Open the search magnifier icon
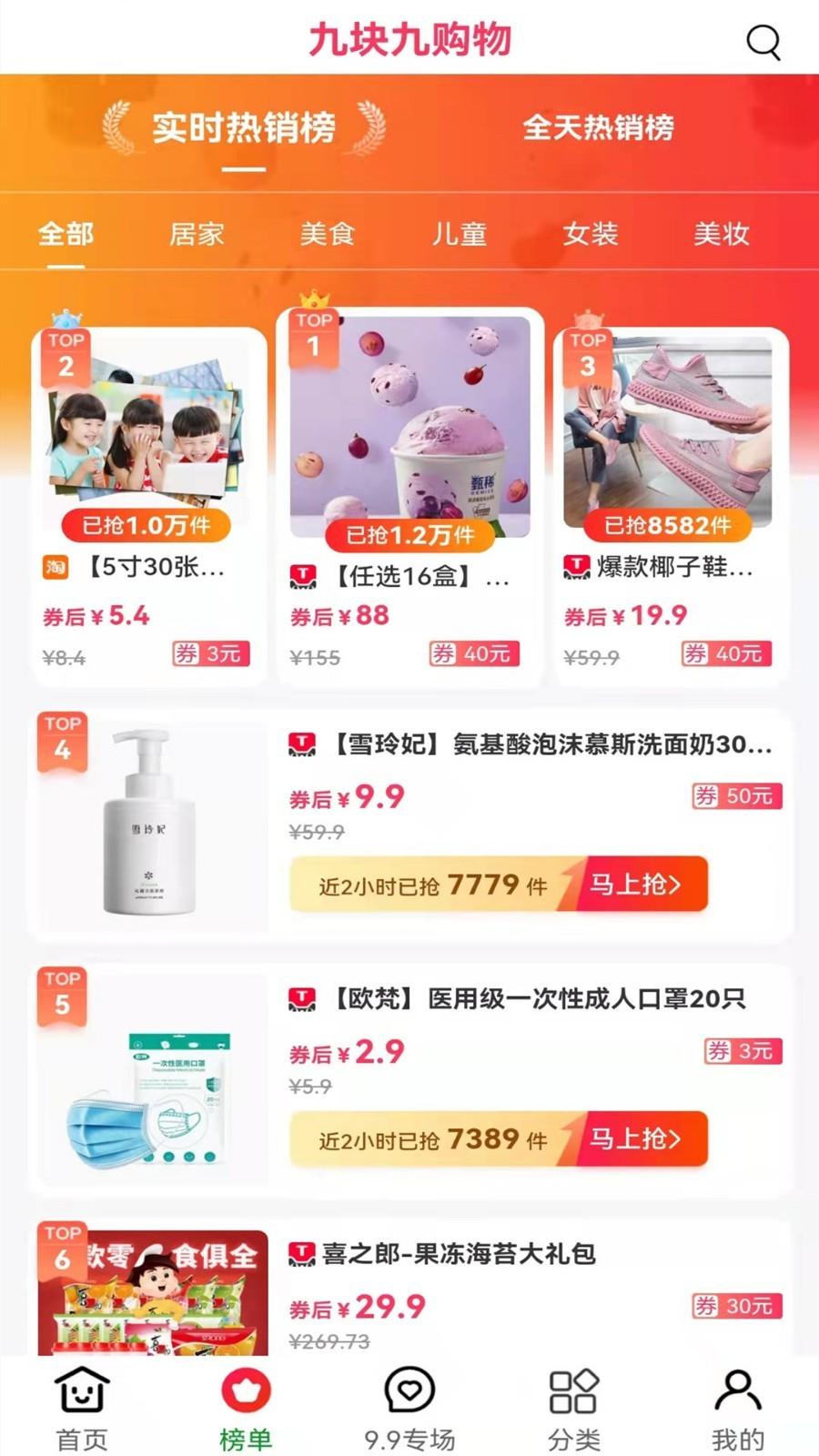This screenshot has width=819, height=1456. [x=763, y=42]
